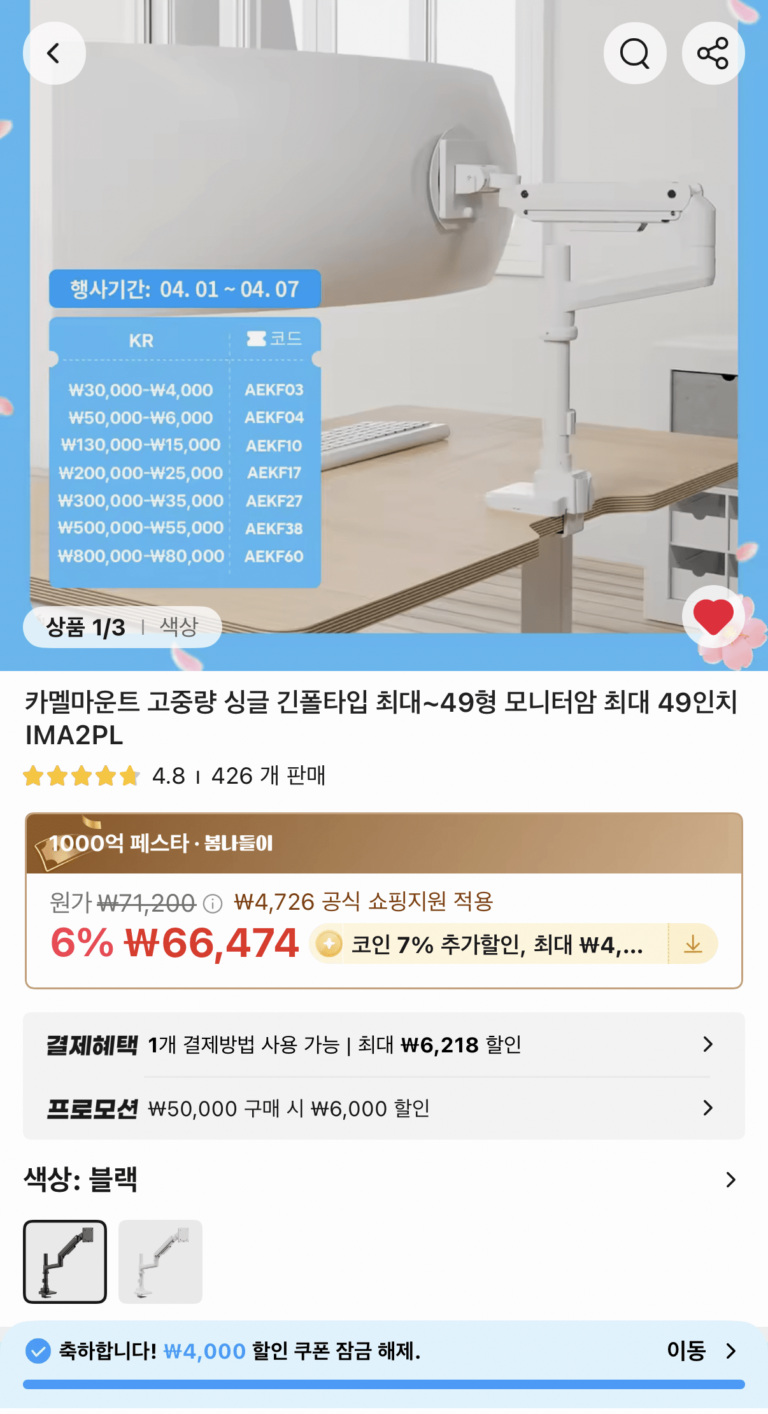This screenshot has width=768, height=1414.
Task: Expand the 색상: 블랙 color options
Action: 730,1180
